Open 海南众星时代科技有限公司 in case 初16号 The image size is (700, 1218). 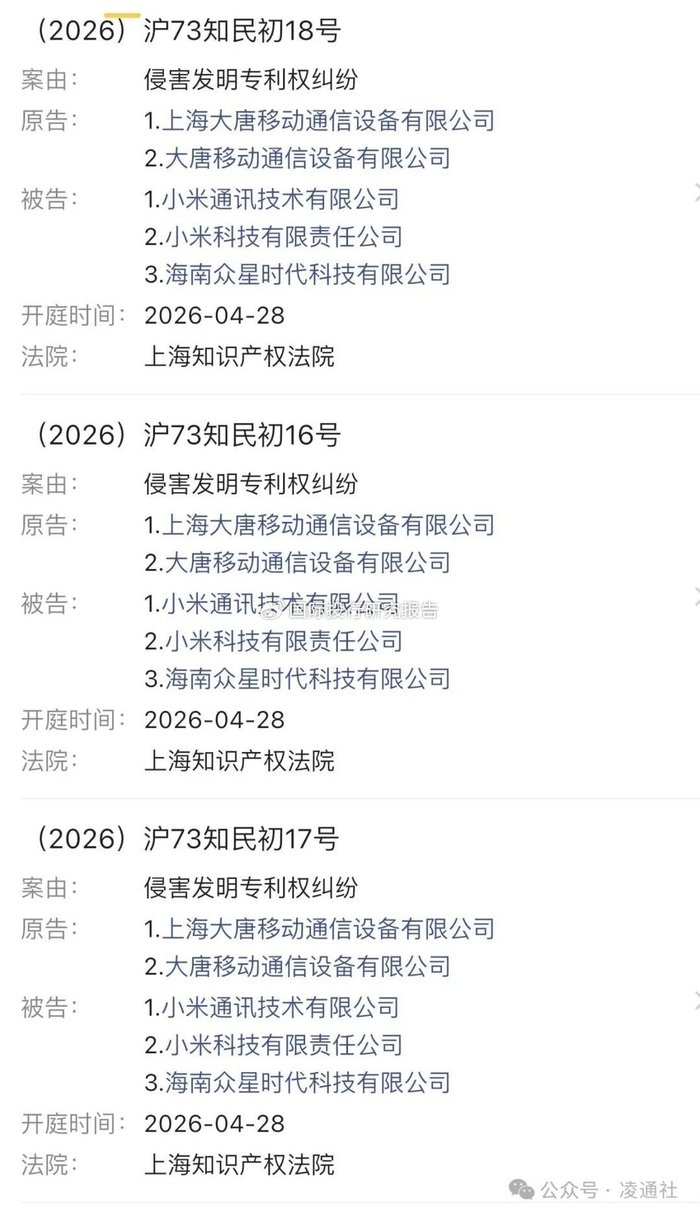click(306, 679)
